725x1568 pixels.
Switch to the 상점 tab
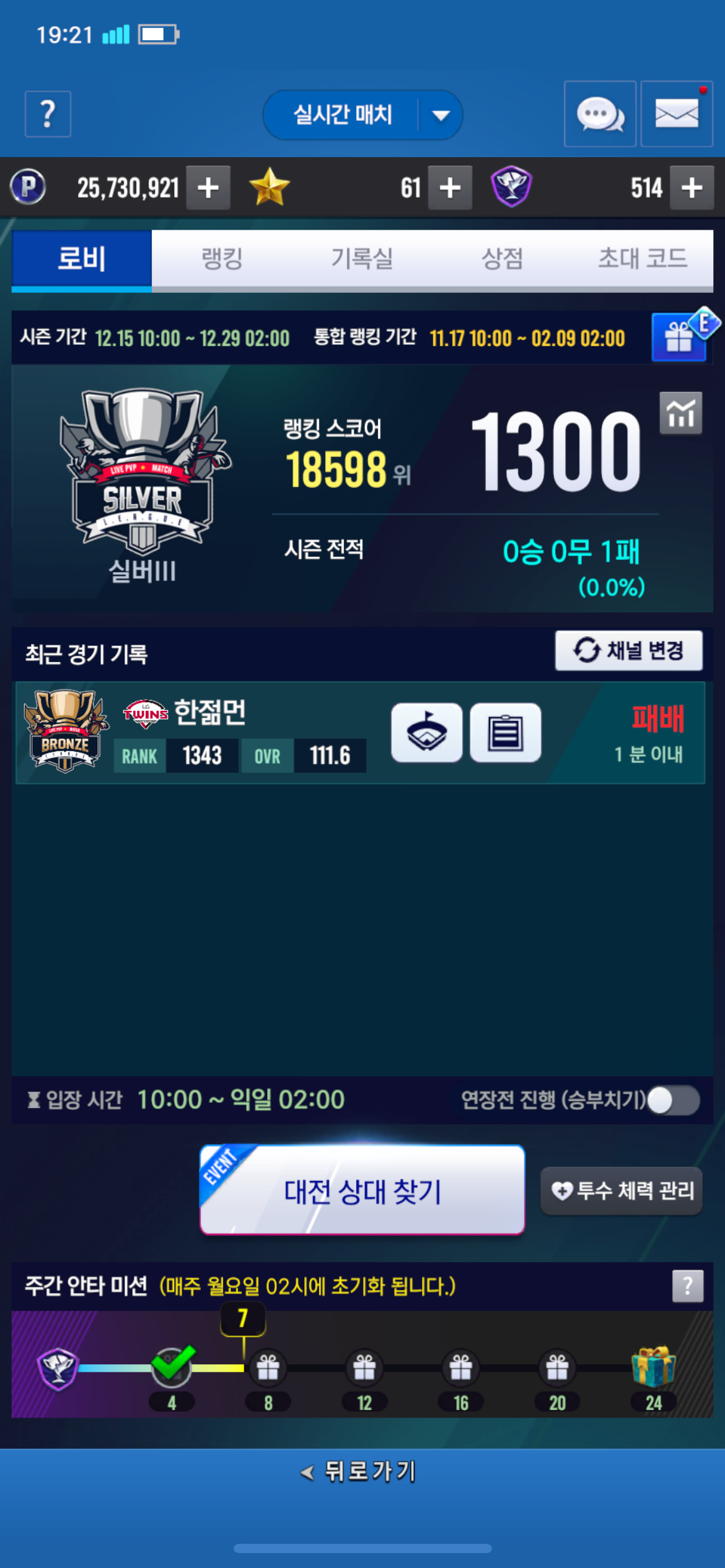tap(503, 258)
